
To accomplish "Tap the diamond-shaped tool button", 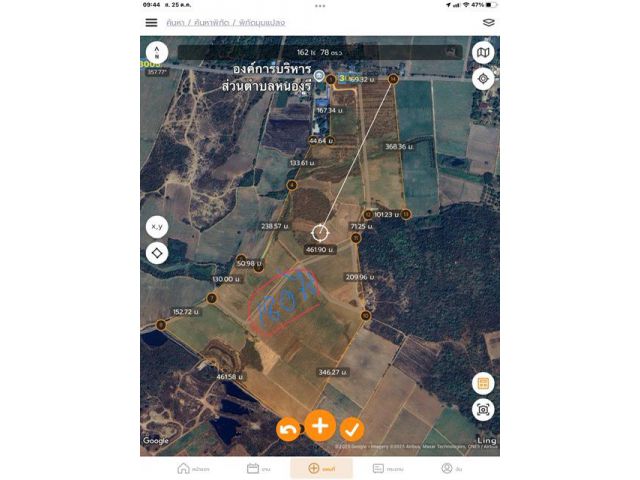I will 157,253.
